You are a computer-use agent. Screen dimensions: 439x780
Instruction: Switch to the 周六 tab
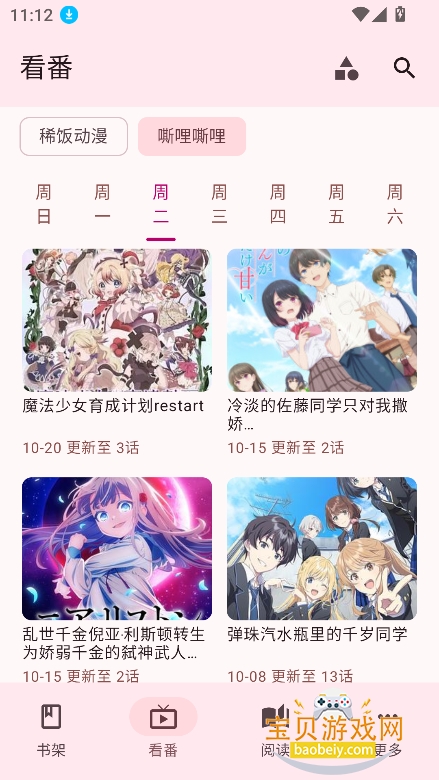(395, 204)
